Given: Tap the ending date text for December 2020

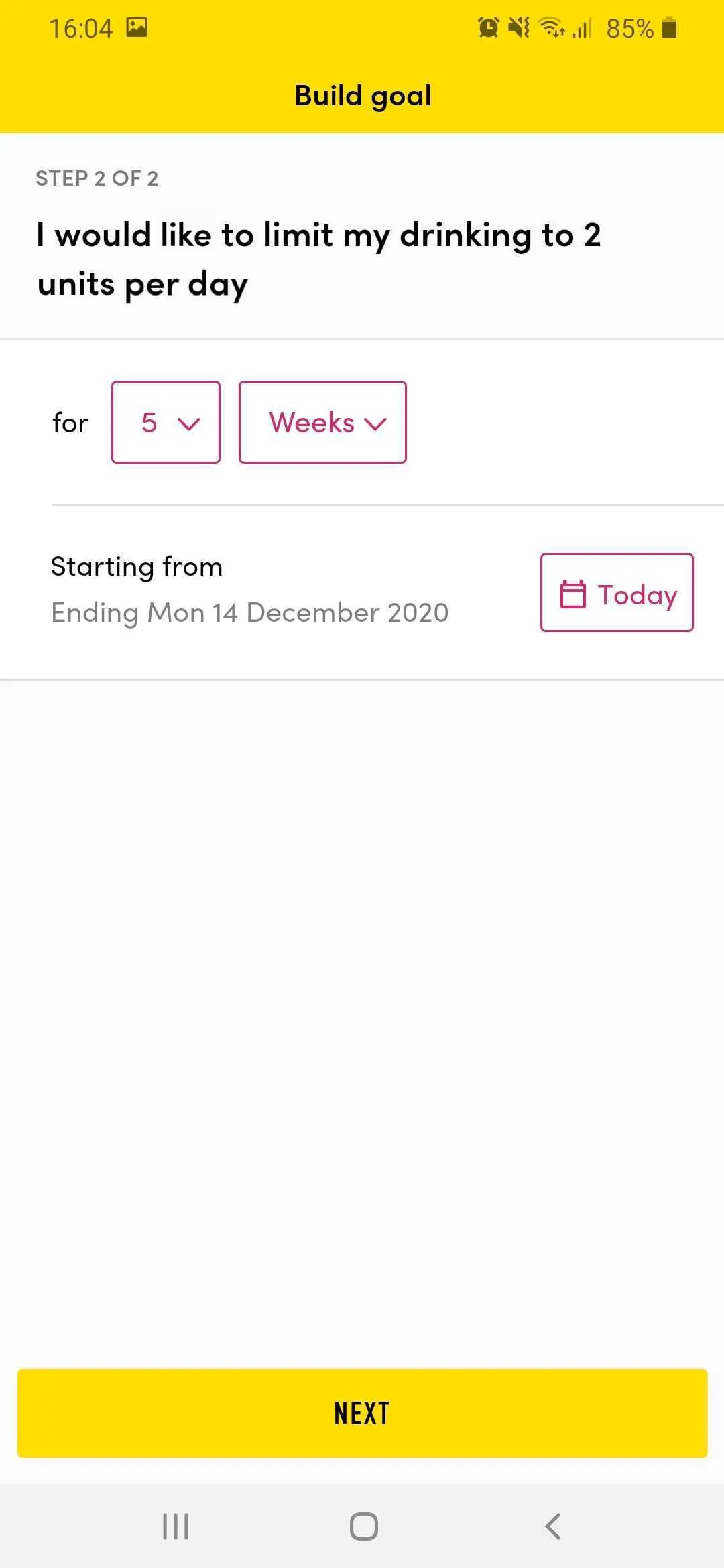Looking at the screenshot, I should [250, 612].
